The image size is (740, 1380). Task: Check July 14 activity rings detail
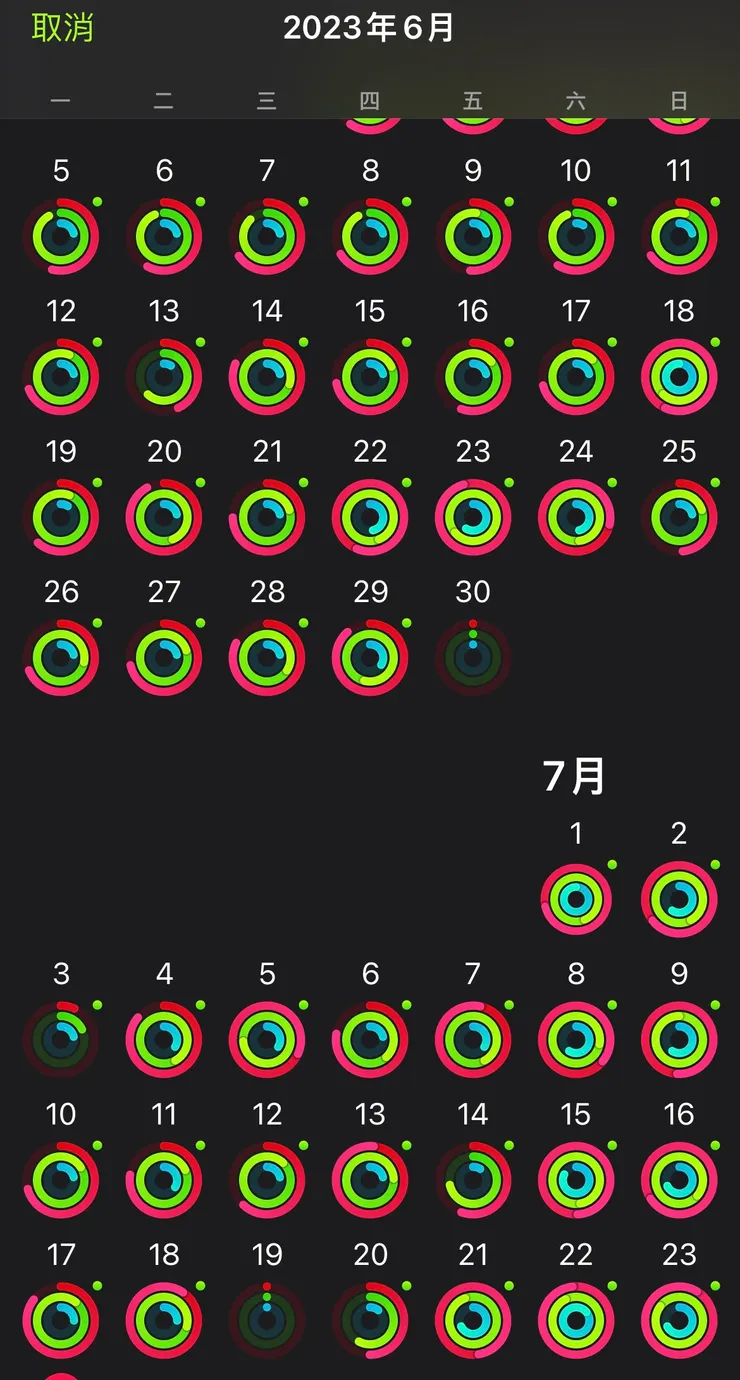473,1180
